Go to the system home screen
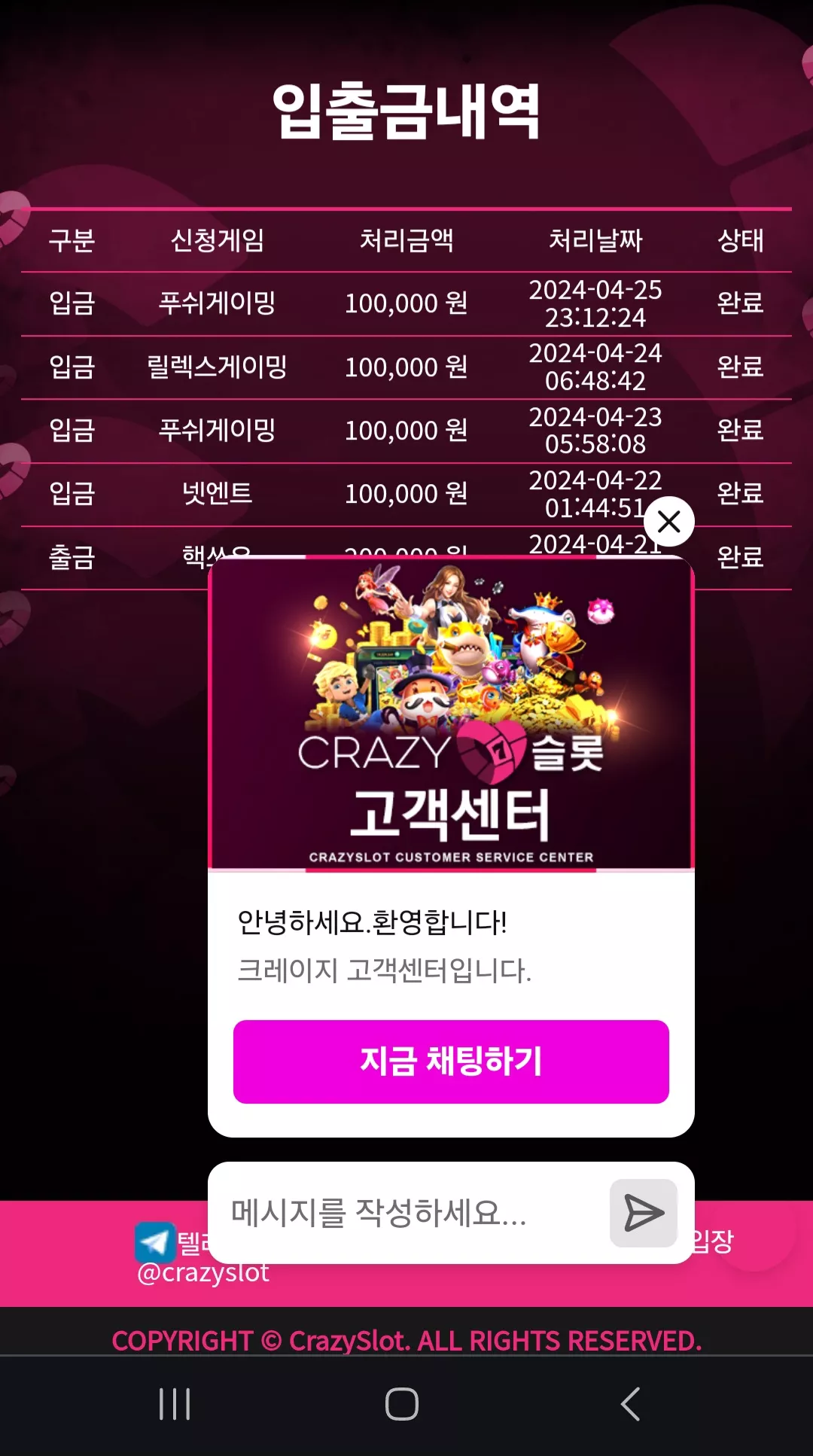 pyautogui.click(x=402, y=1404)
